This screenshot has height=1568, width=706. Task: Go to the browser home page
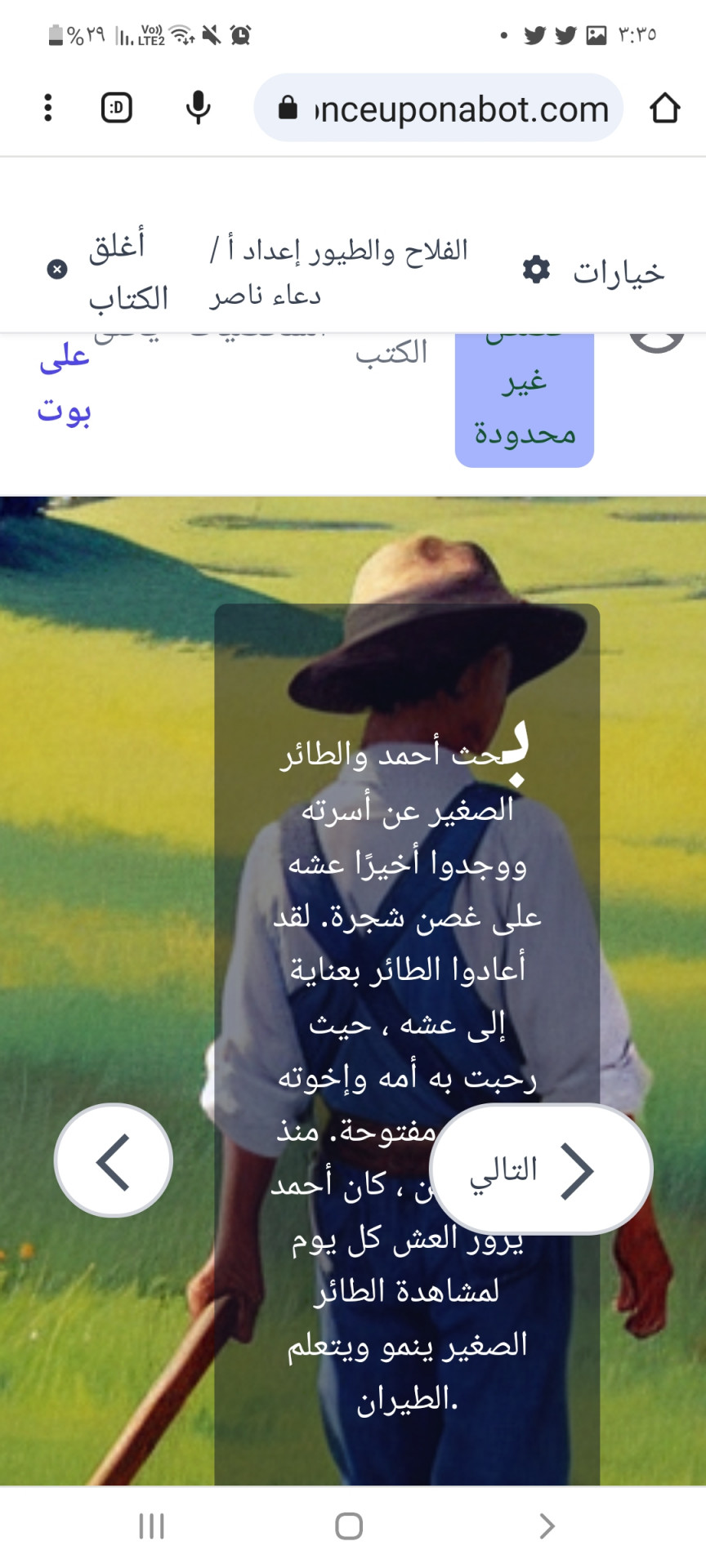pos(664,108)
